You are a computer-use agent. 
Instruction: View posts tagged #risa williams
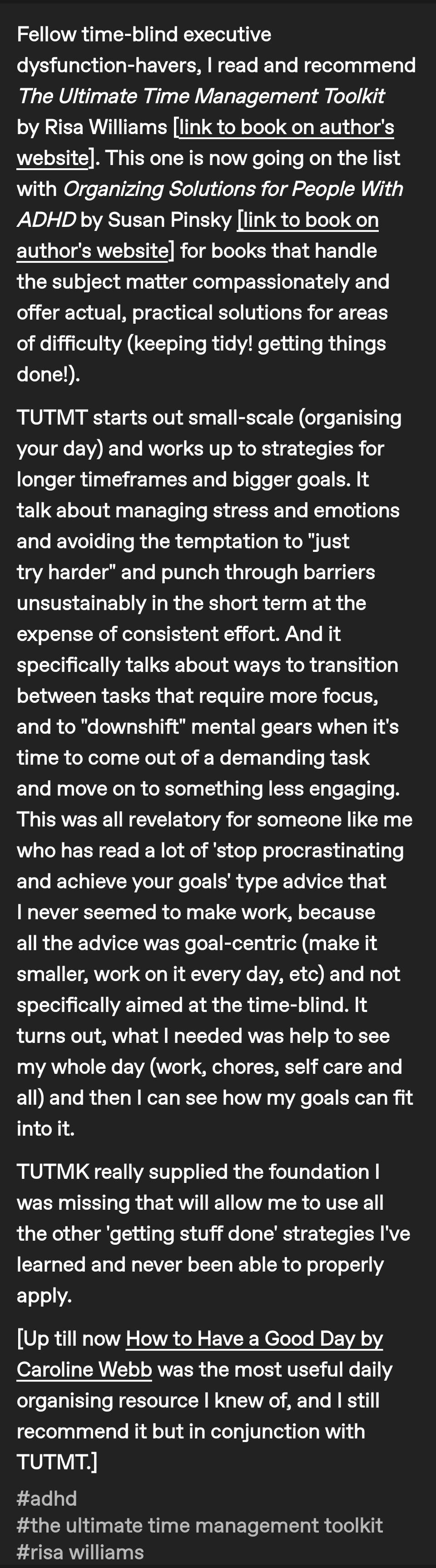[80, 1552]
